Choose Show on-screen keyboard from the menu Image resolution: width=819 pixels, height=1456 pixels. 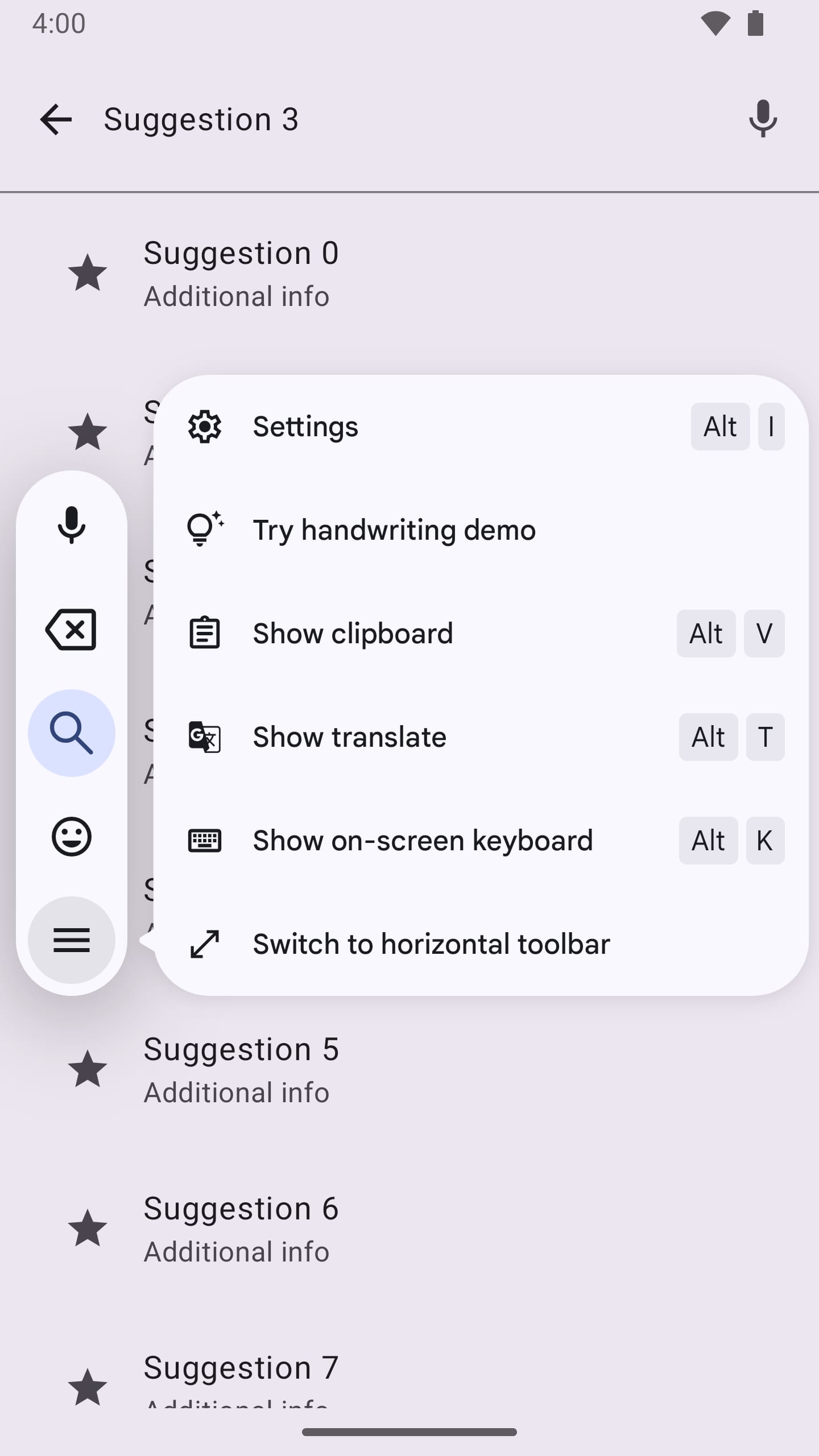pos(423,840)
